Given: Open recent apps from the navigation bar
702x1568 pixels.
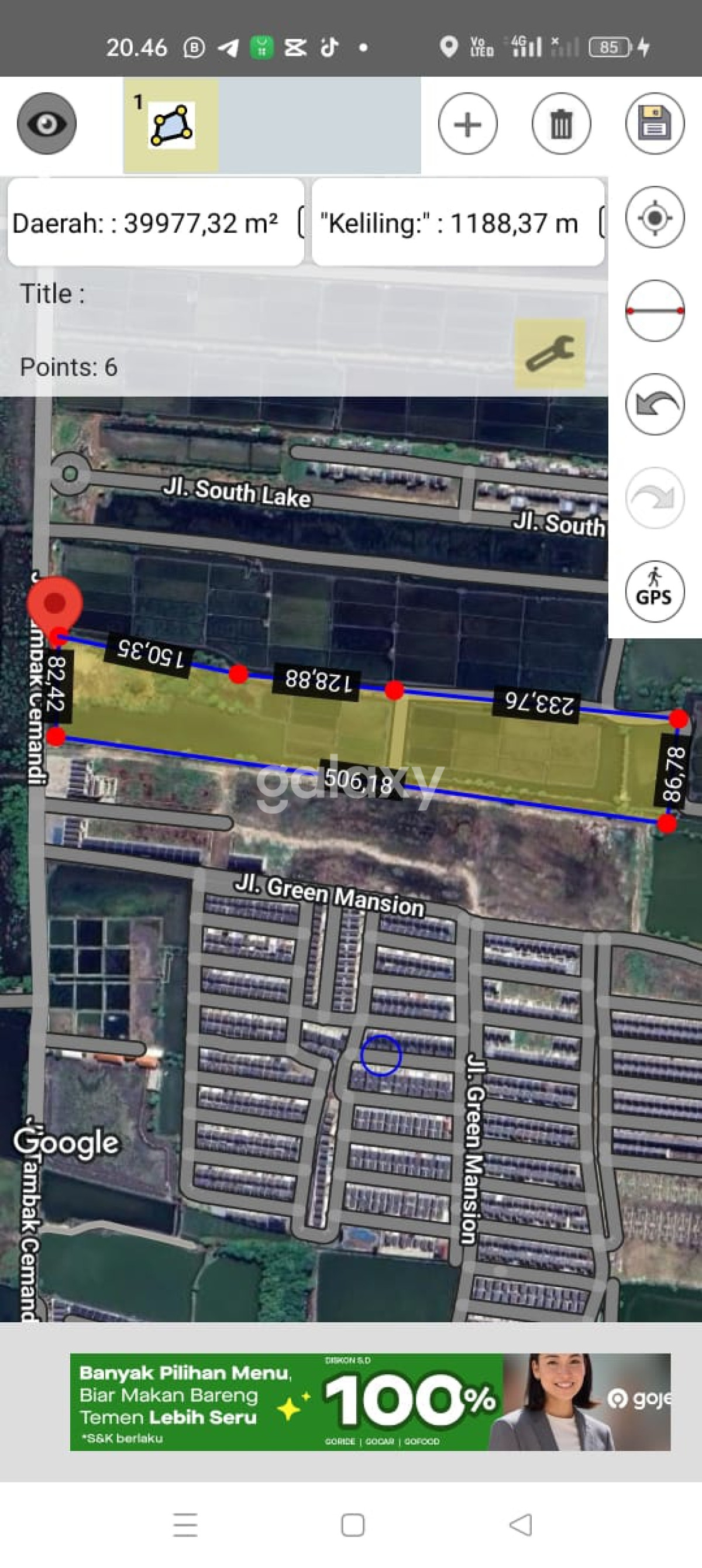Looking at the screenshot, I should (x=185, y=1525).
